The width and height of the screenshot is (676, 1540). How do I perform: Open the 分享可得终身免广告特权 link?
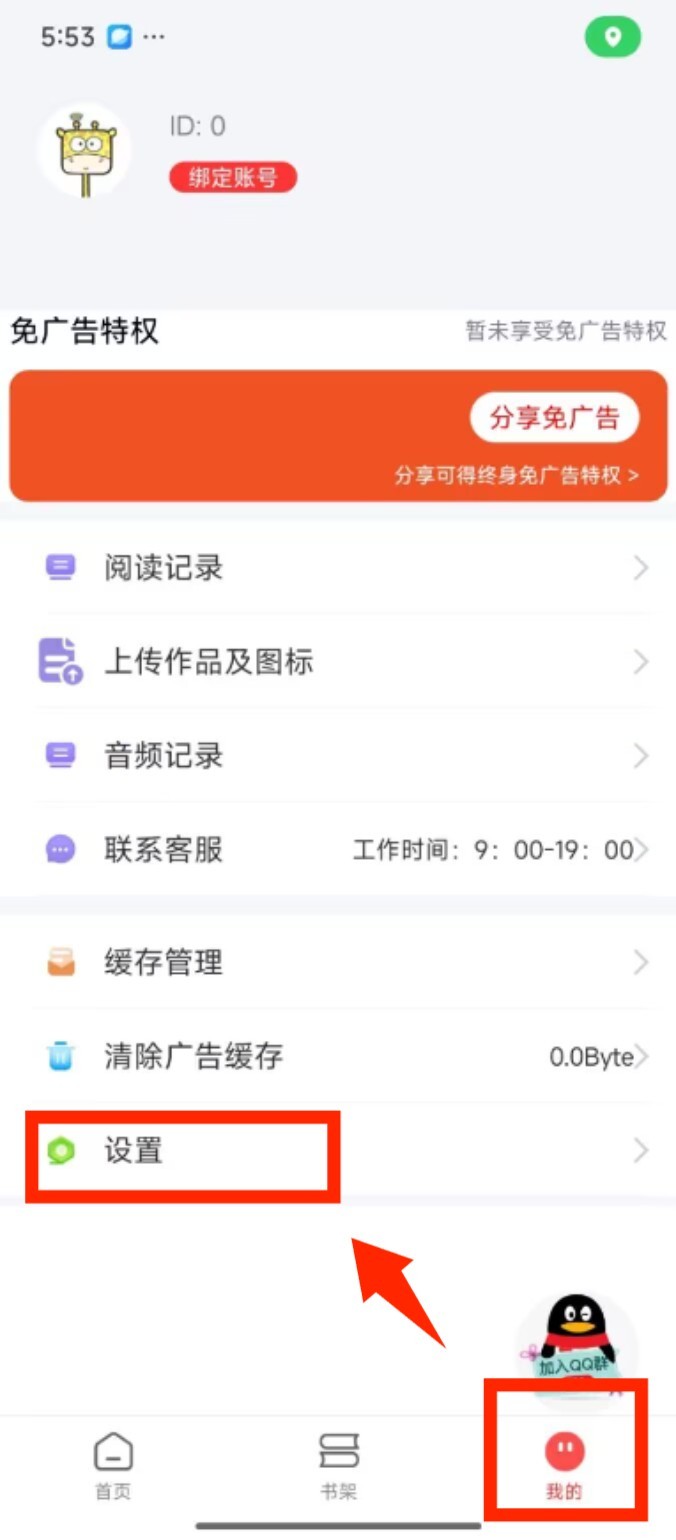(x=516, y=475)
